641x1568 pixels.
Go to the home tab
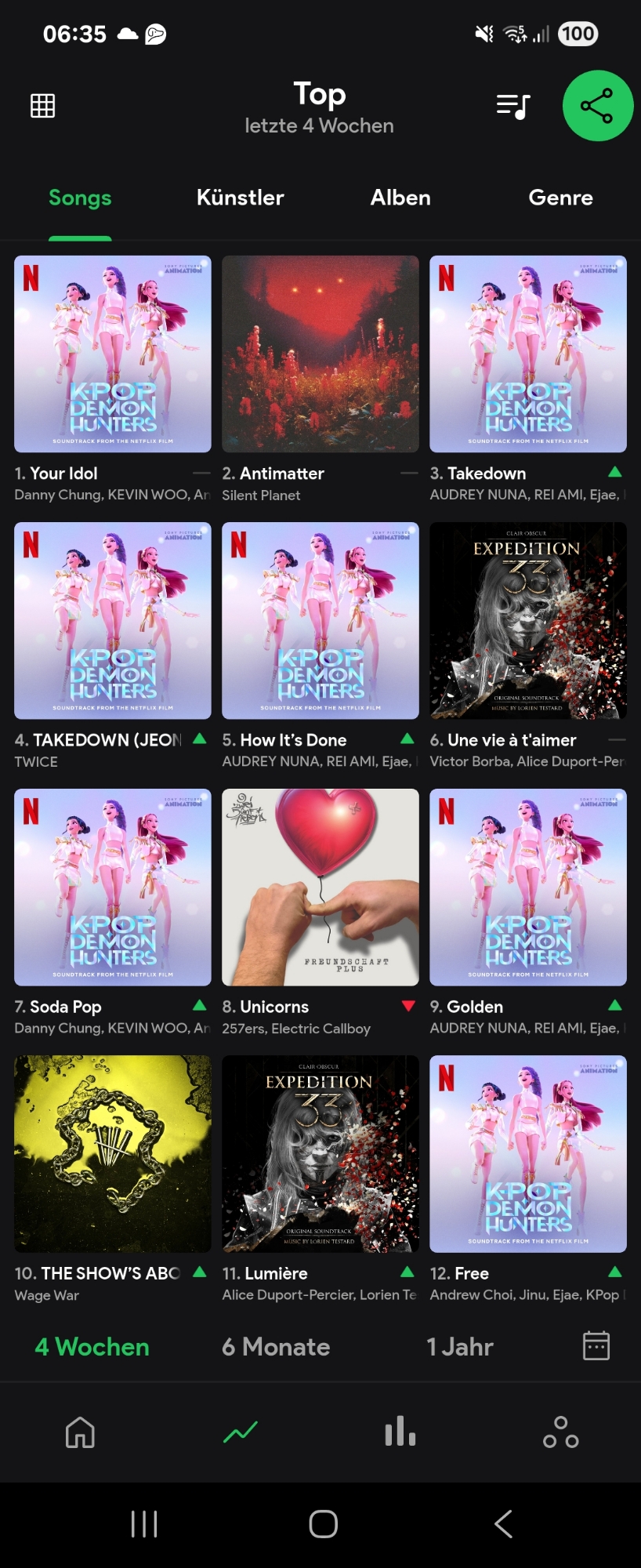click(x=80, y=1432)
